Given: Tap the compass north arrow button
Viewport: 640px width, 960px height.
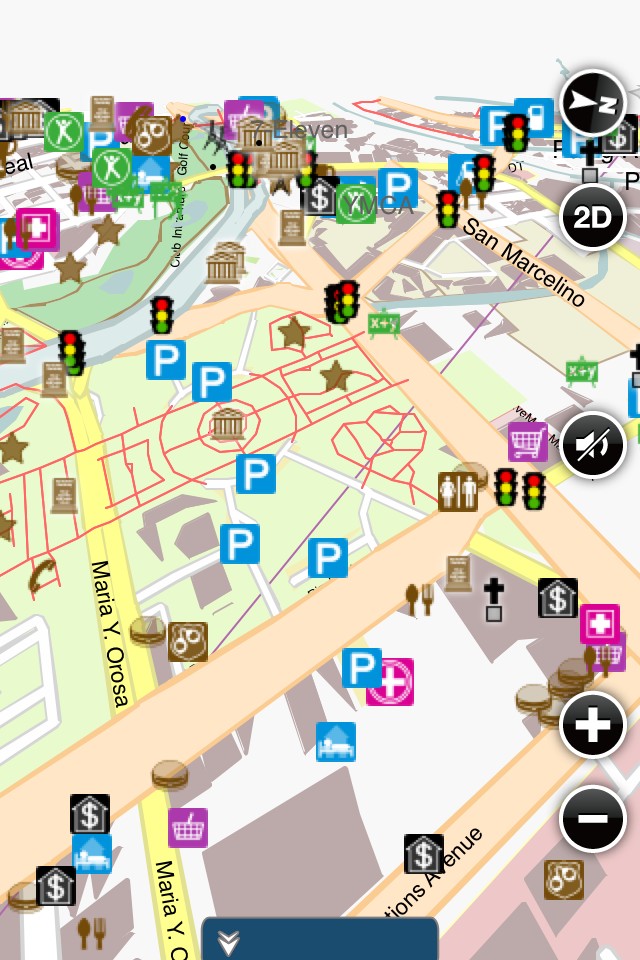Looking at the screenshot, I should [592, 102].
